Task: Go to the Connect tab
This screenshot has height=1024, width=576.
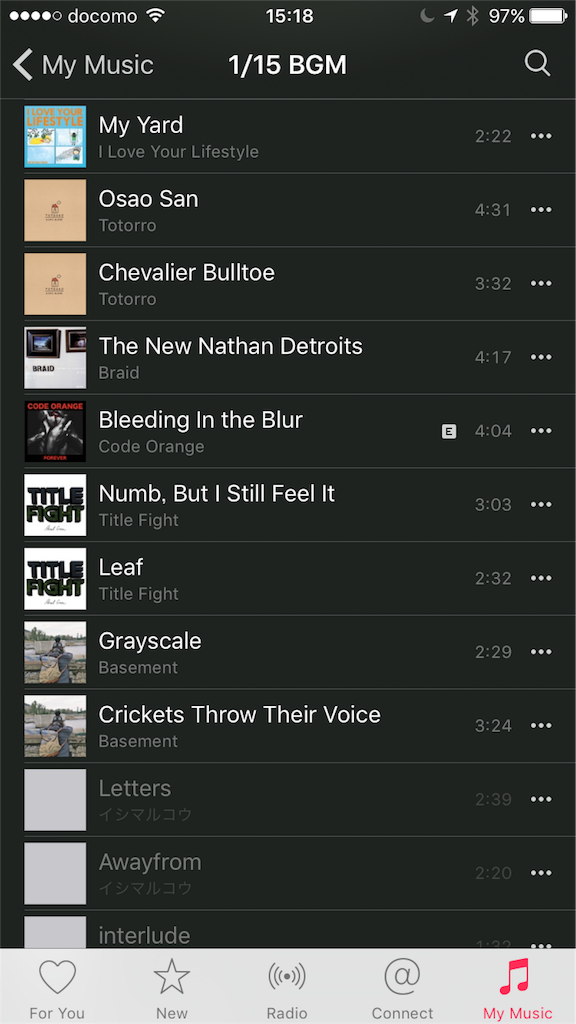Action: pos(402,987)
